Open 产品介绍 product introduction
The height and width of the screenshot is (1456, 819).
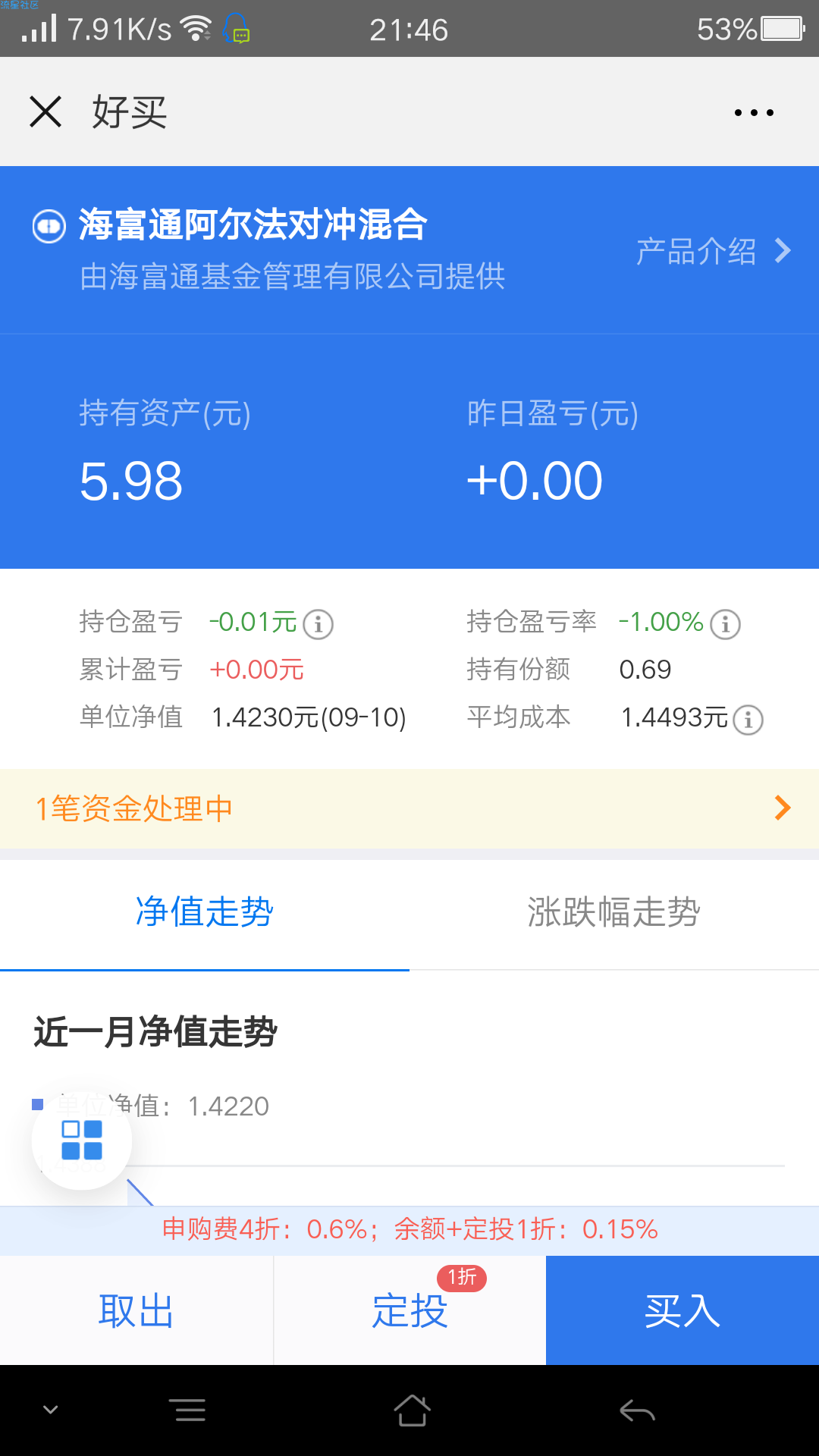(x=714, y=251)
